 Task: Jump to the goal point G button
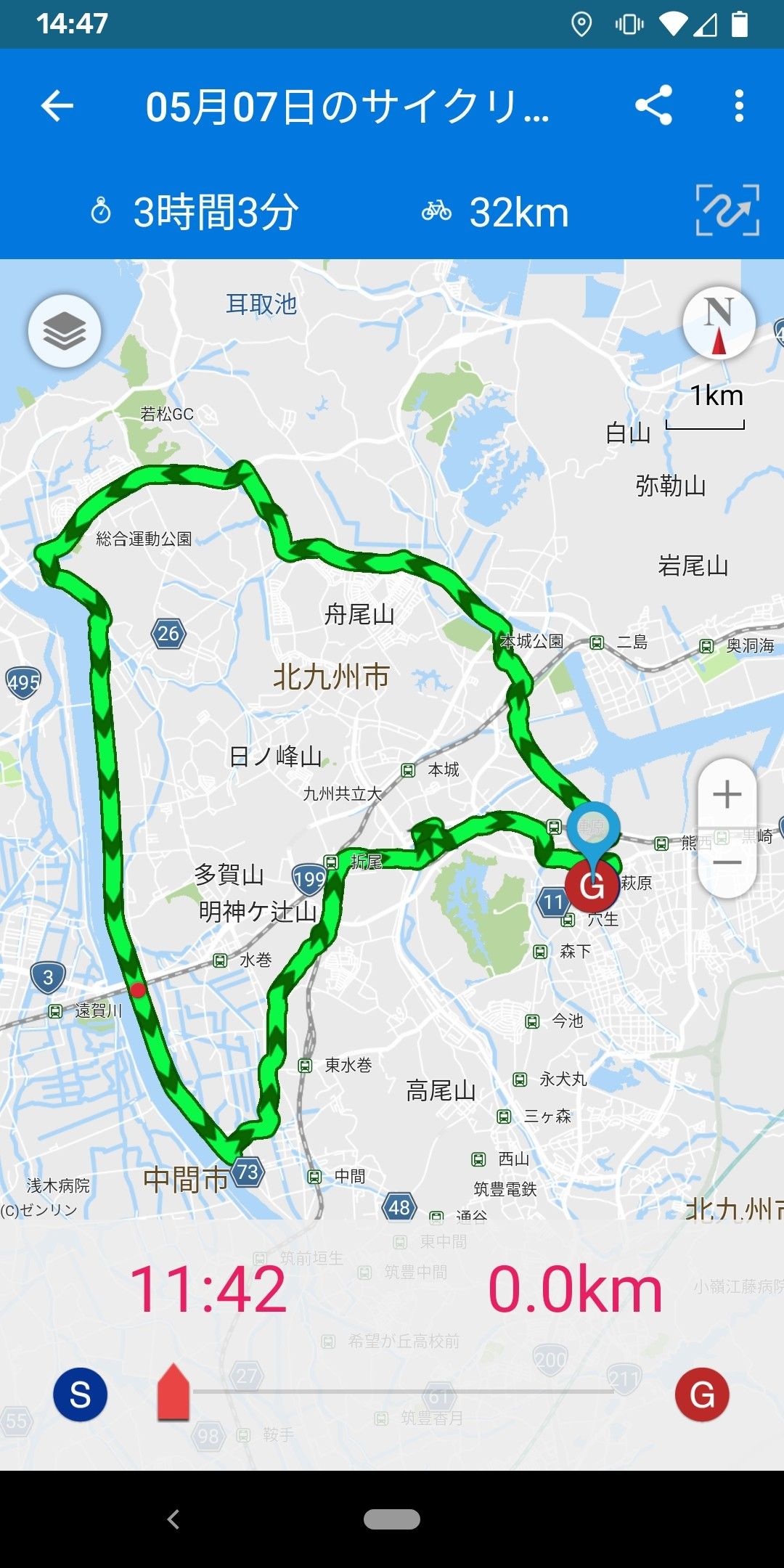702,1395
